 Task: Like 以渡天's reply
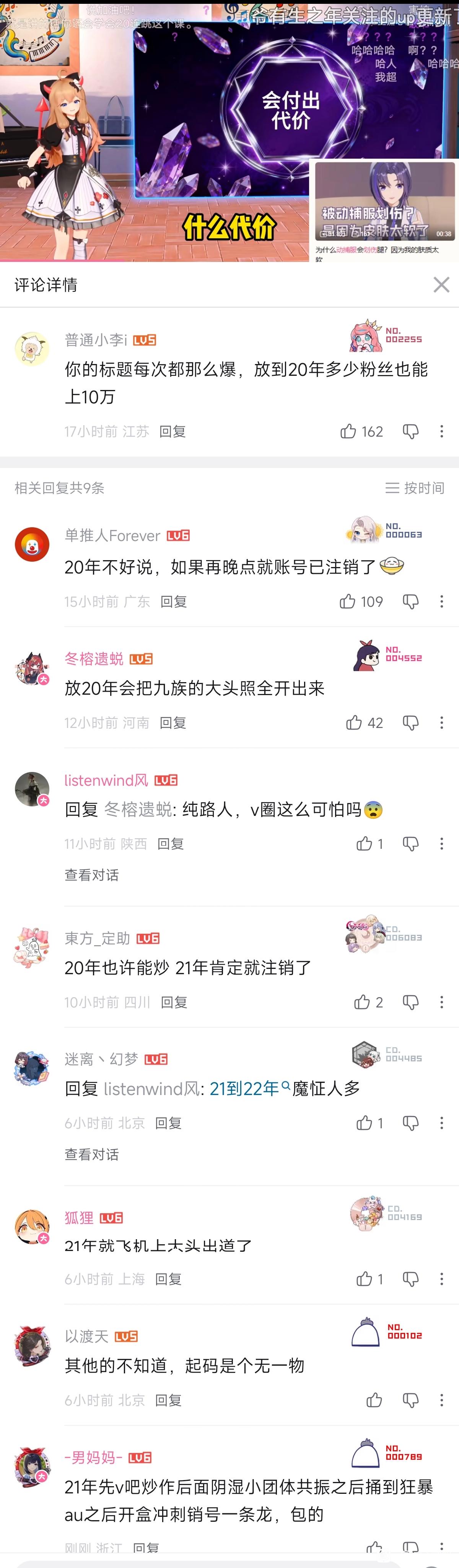tap(374, 1400)
